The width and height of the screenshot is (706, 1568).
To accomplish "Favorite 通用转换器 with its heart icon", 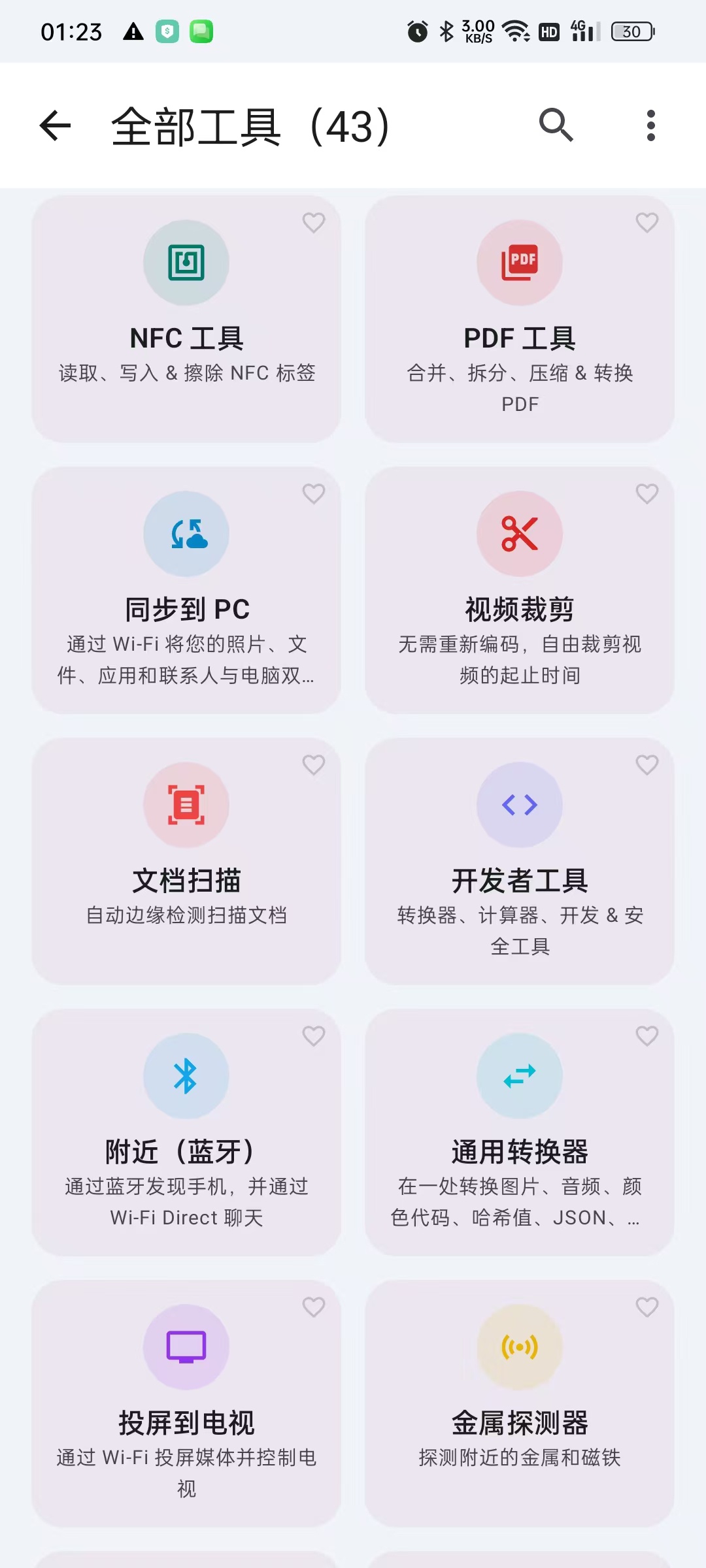I will click(x=647, y=1036).
